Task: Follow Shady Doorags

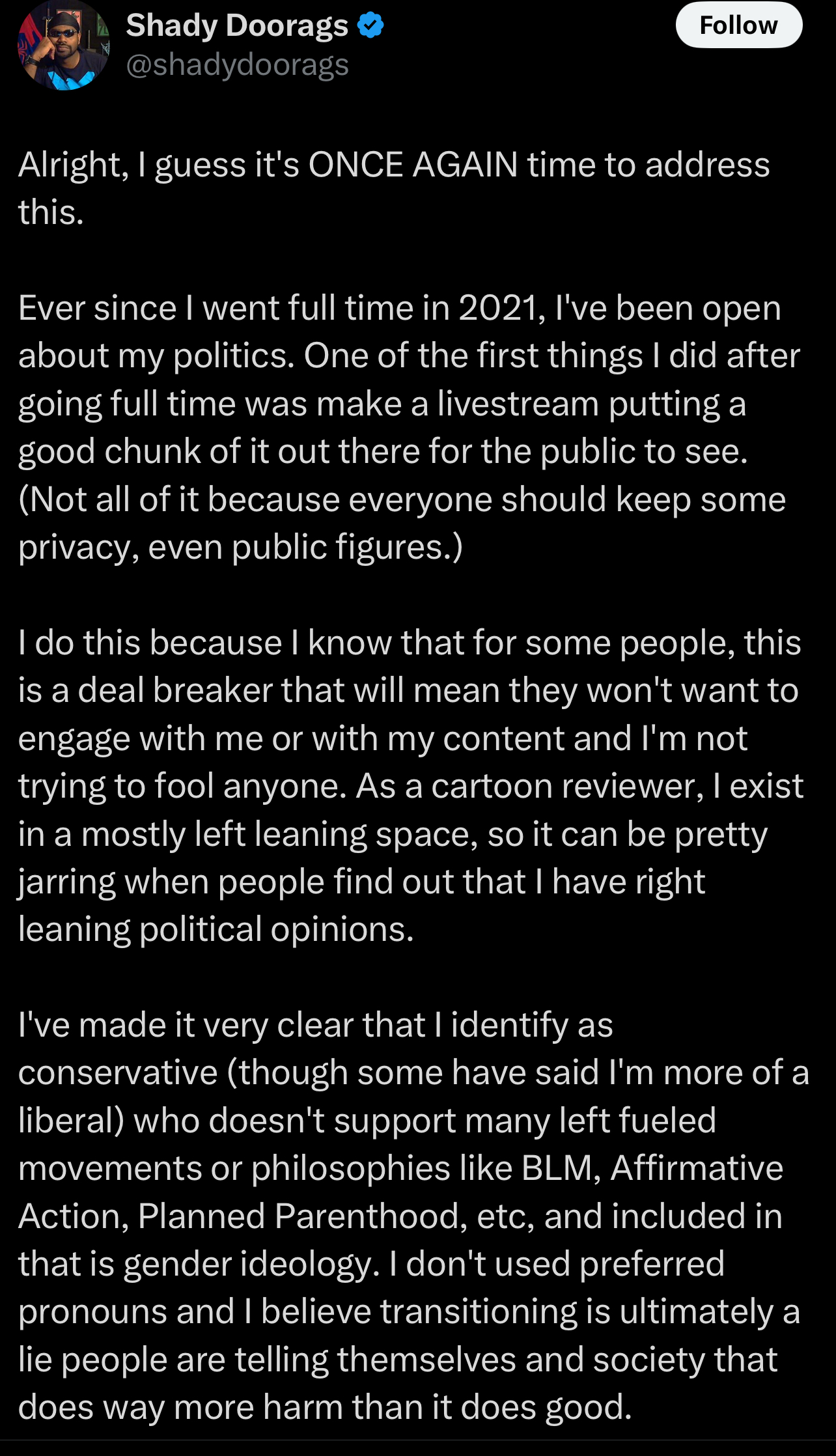Action: [x=738, y=25]
